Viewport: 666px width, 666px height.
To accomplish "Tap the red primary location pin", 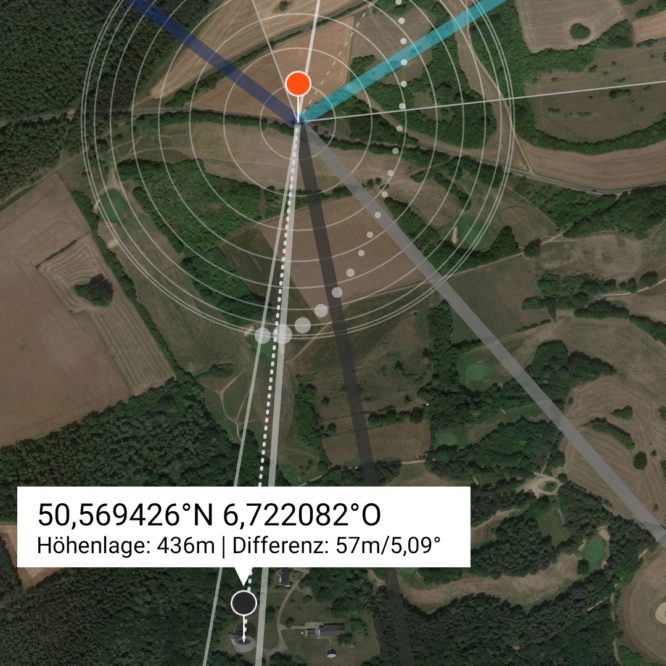I will (297, 84).
